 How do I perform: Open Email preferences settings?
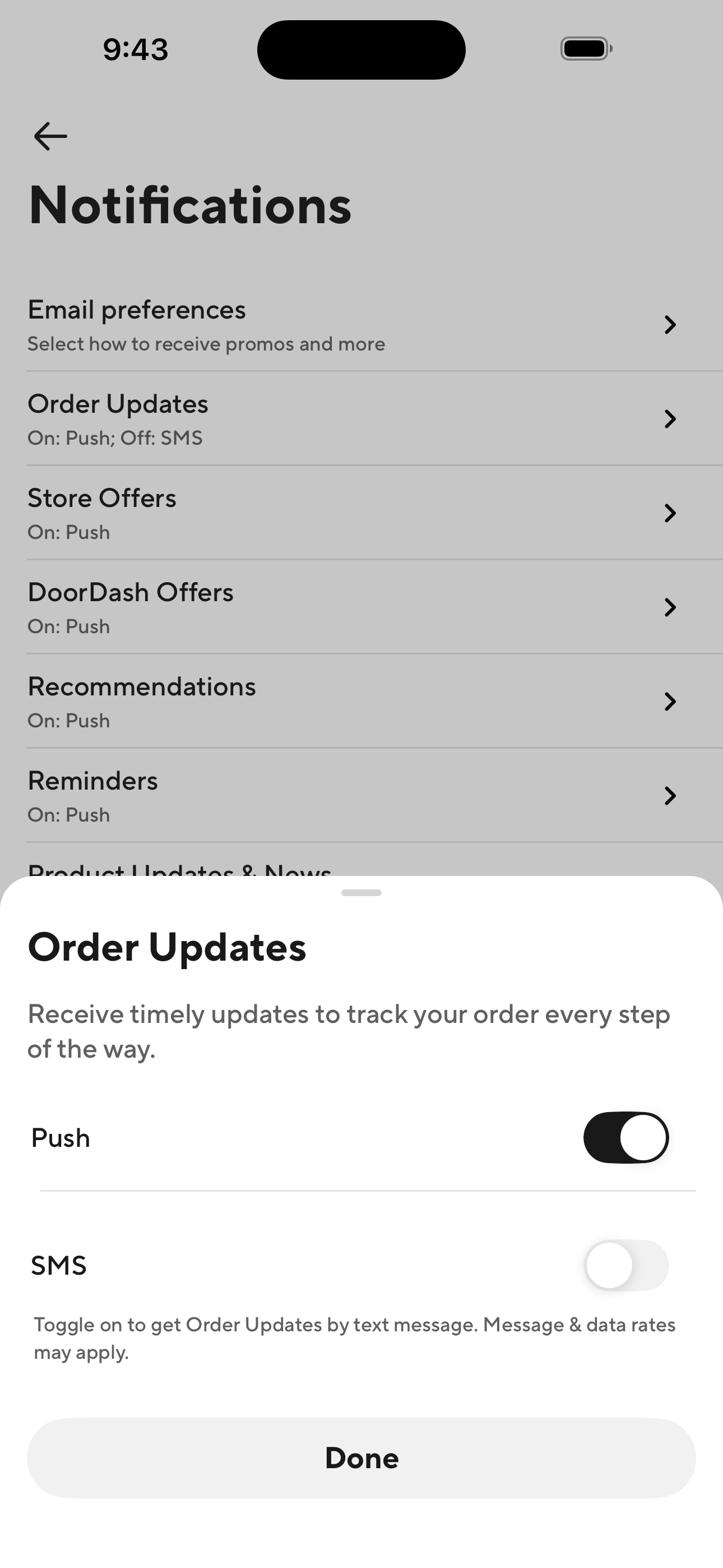click(361, 325)
